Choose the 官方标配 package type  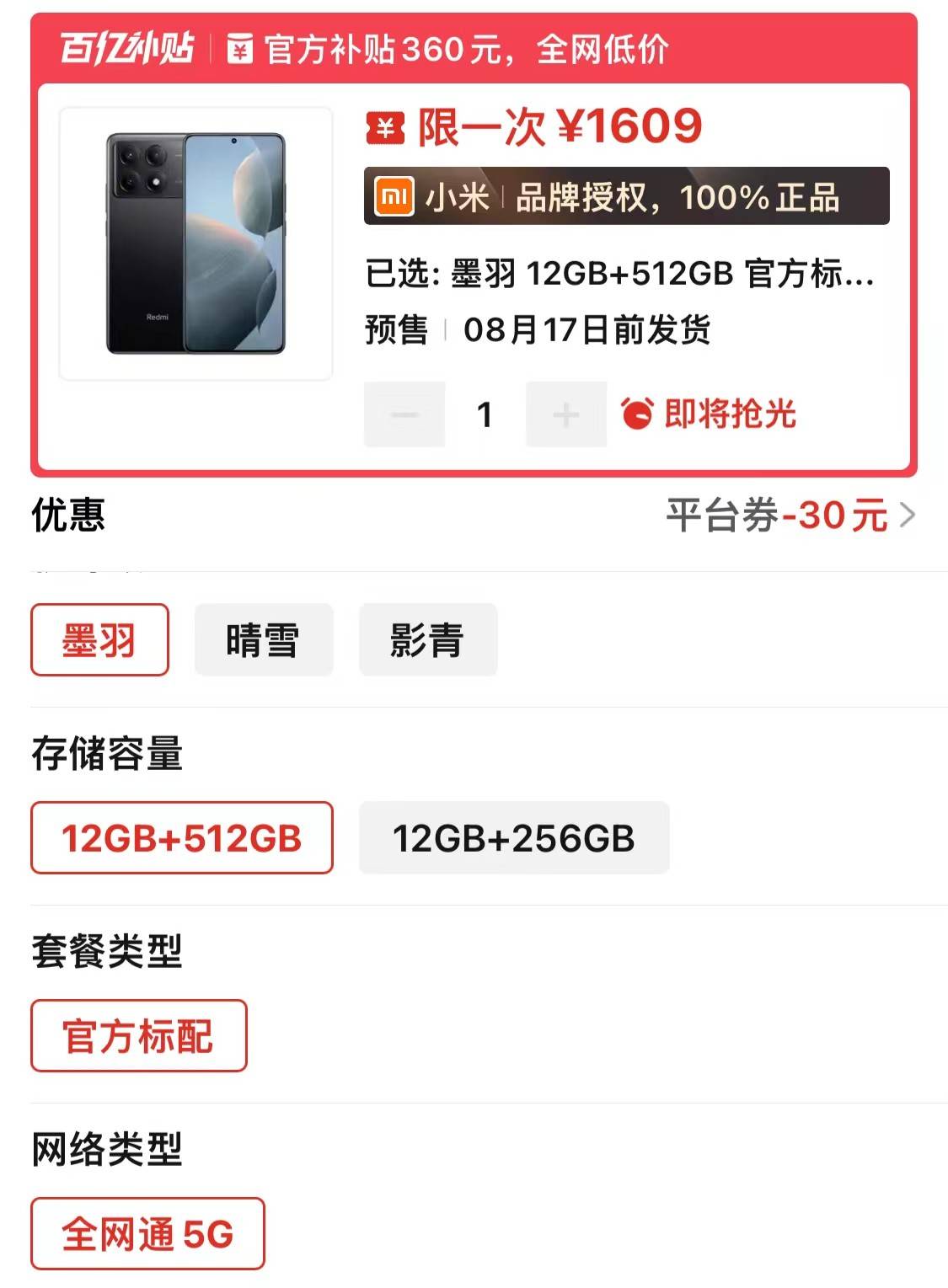click(138, 1036)
